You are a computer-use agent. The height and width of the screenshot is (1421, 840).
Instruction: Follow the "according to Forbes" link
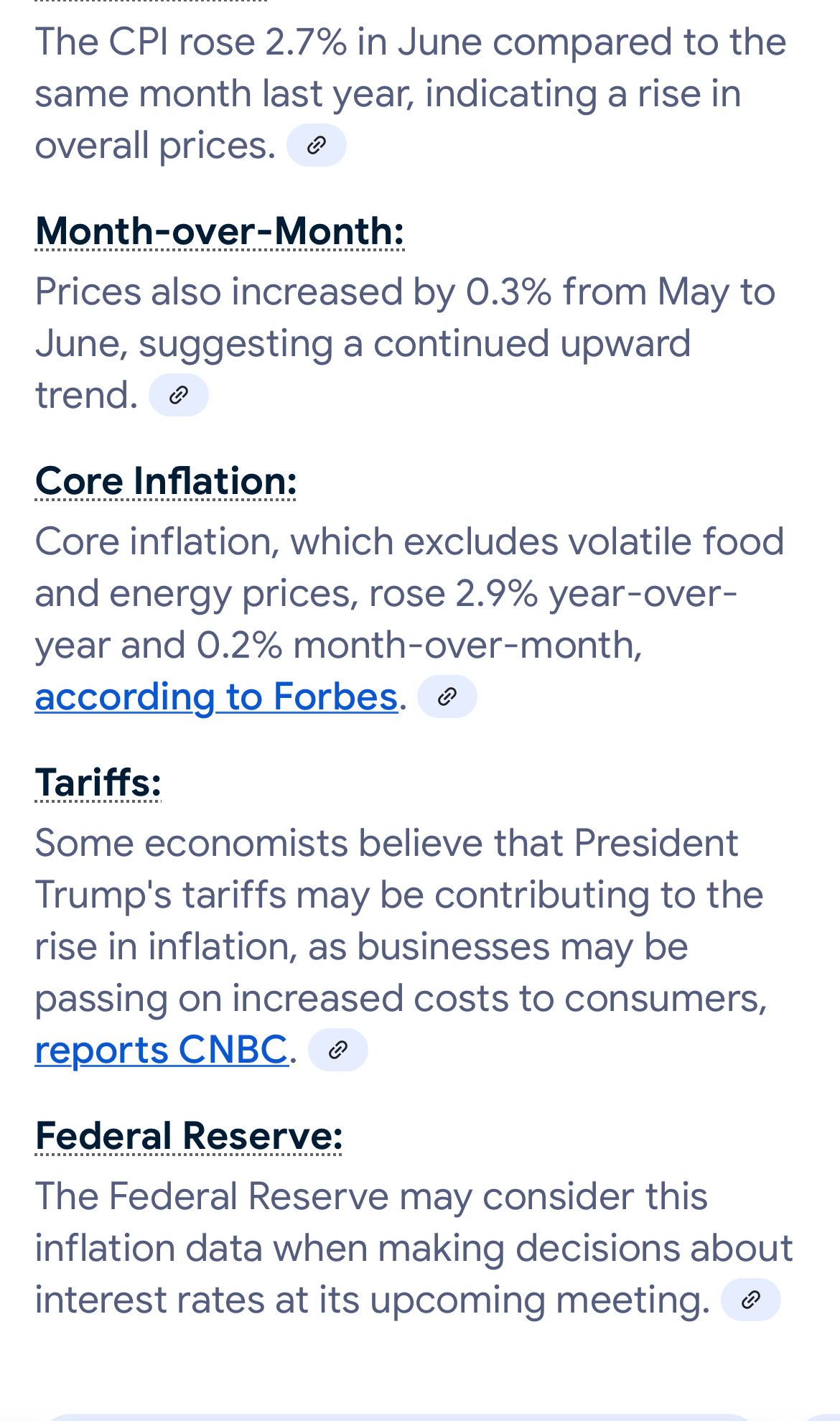click(216, 696)
